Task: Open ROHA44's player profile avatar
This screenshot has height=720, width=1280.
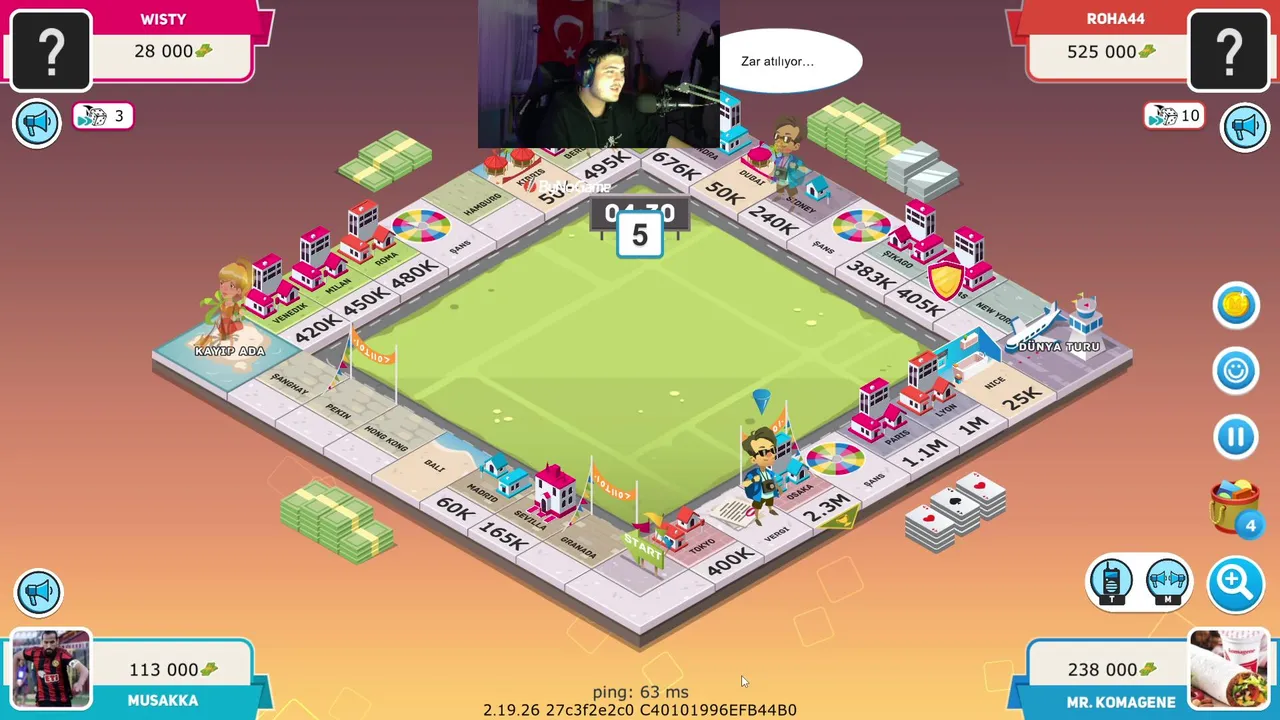Action: click(1229, 49)
